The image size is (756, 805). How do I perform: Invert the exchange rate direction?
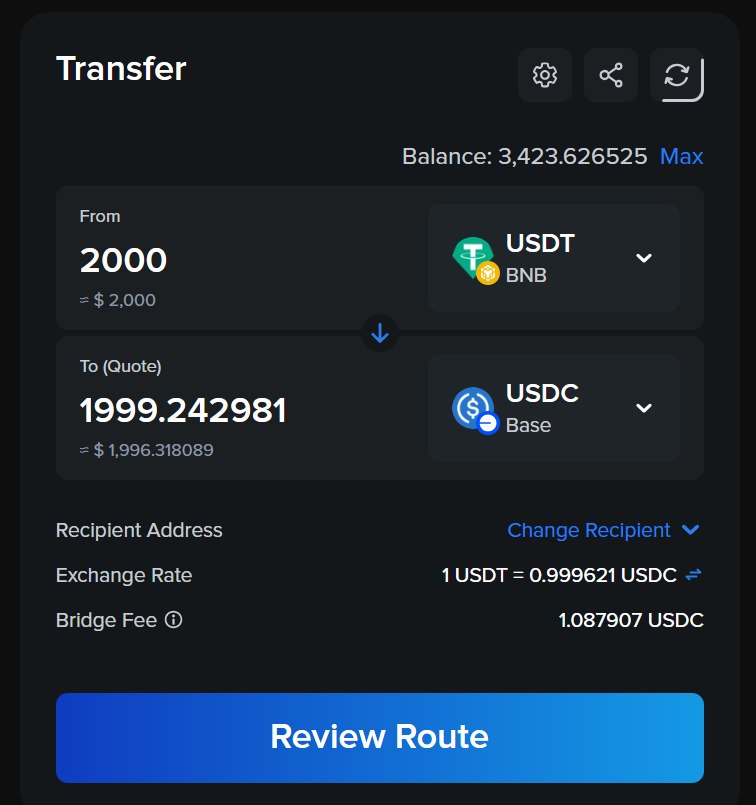point(694,575)
